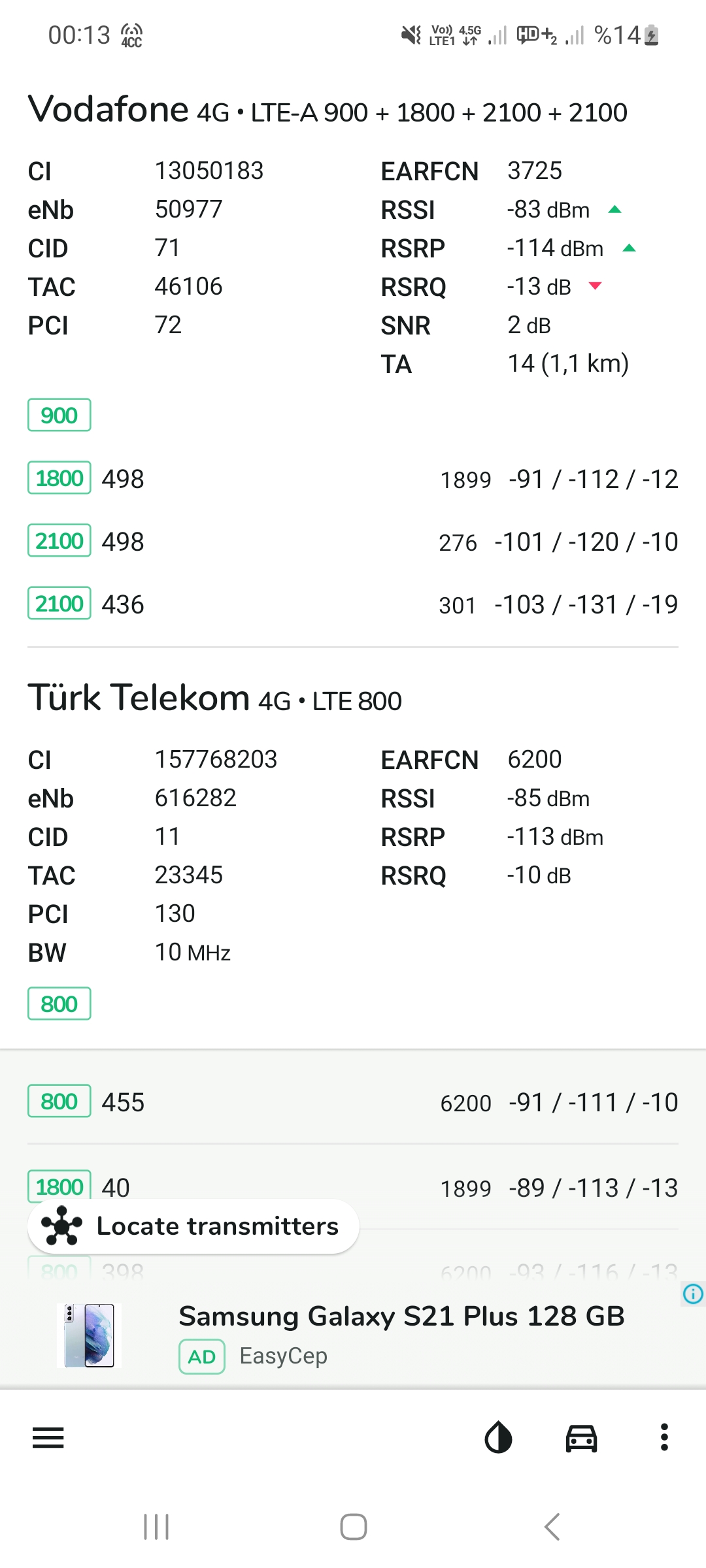Open the Samsung Galaxy S21 Plus ad
This screenshot has width=706, height=1568.
tap(353, 1335)
